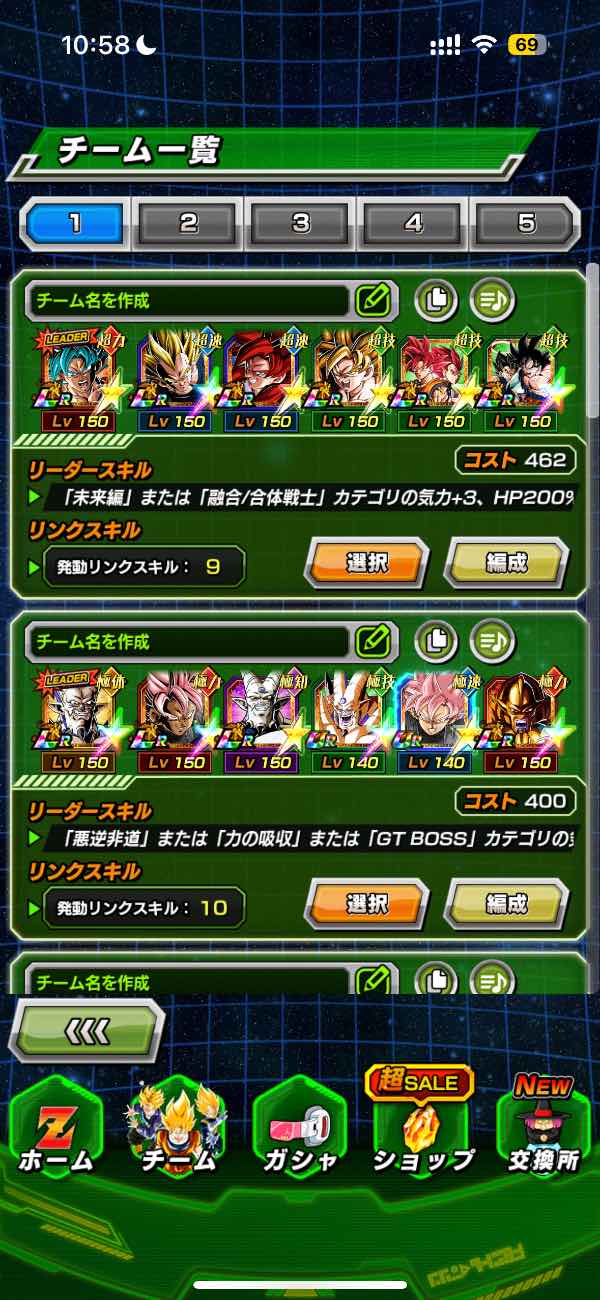Open the ホーム tab
Viewport: 600px width, 1300px height.
[x=55, y=1130]
